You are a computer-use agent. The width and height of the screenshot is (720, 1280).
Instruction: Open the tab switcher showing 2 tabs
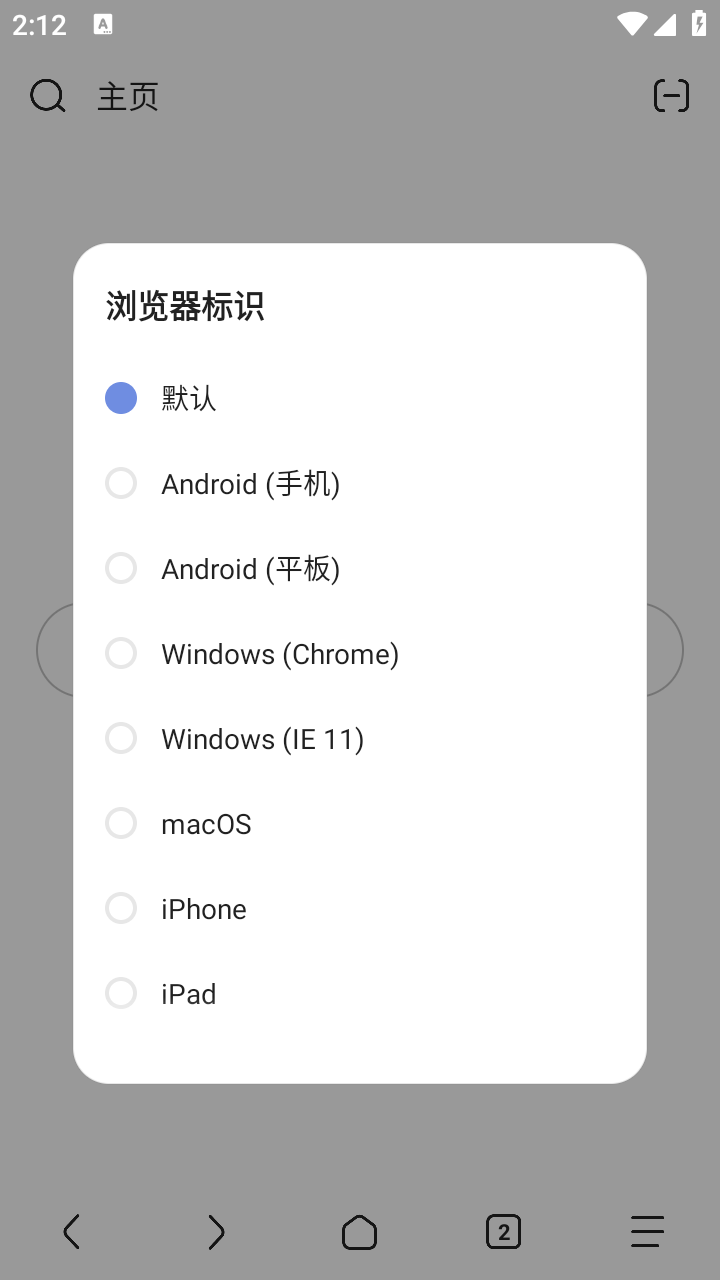504,1232
